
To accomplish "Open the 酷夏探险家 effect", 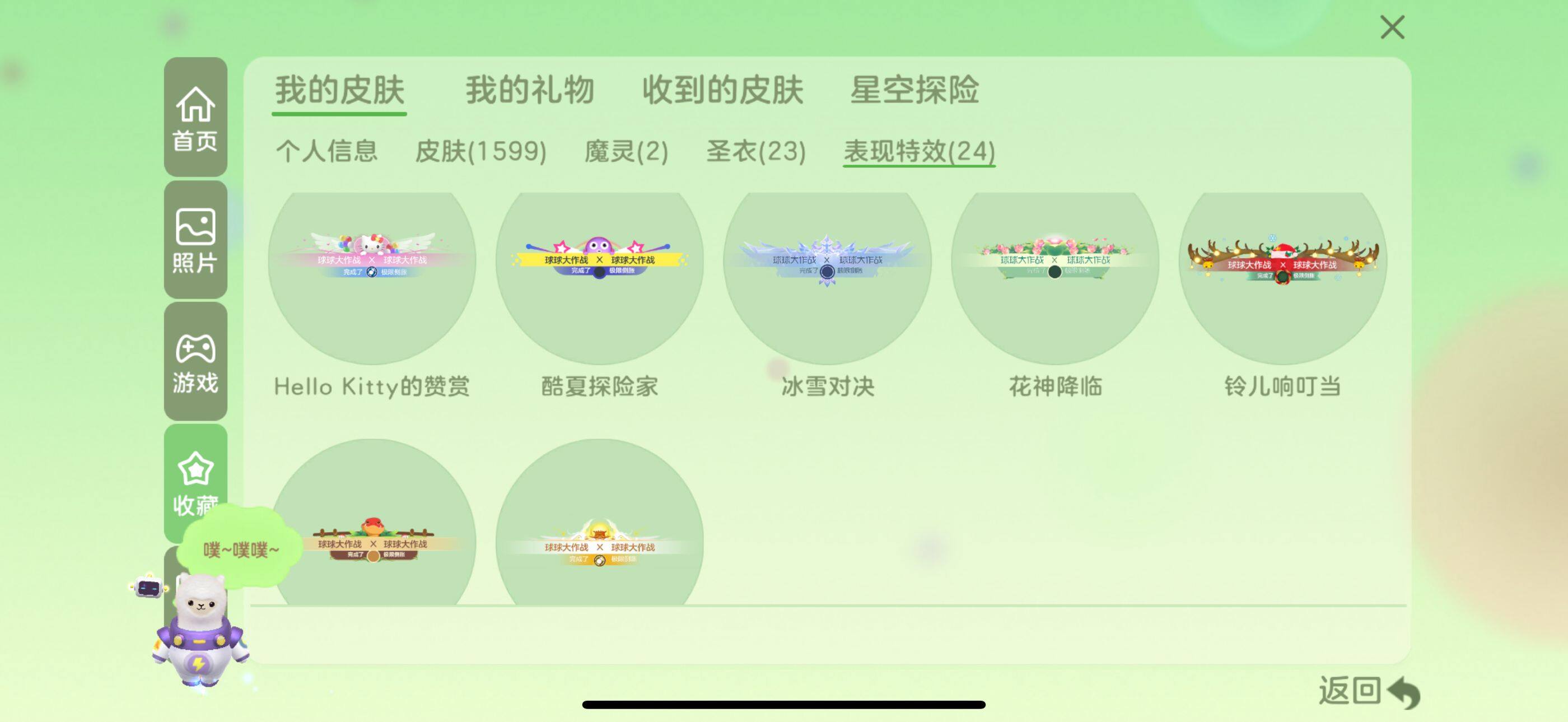I will pos(600,274).
